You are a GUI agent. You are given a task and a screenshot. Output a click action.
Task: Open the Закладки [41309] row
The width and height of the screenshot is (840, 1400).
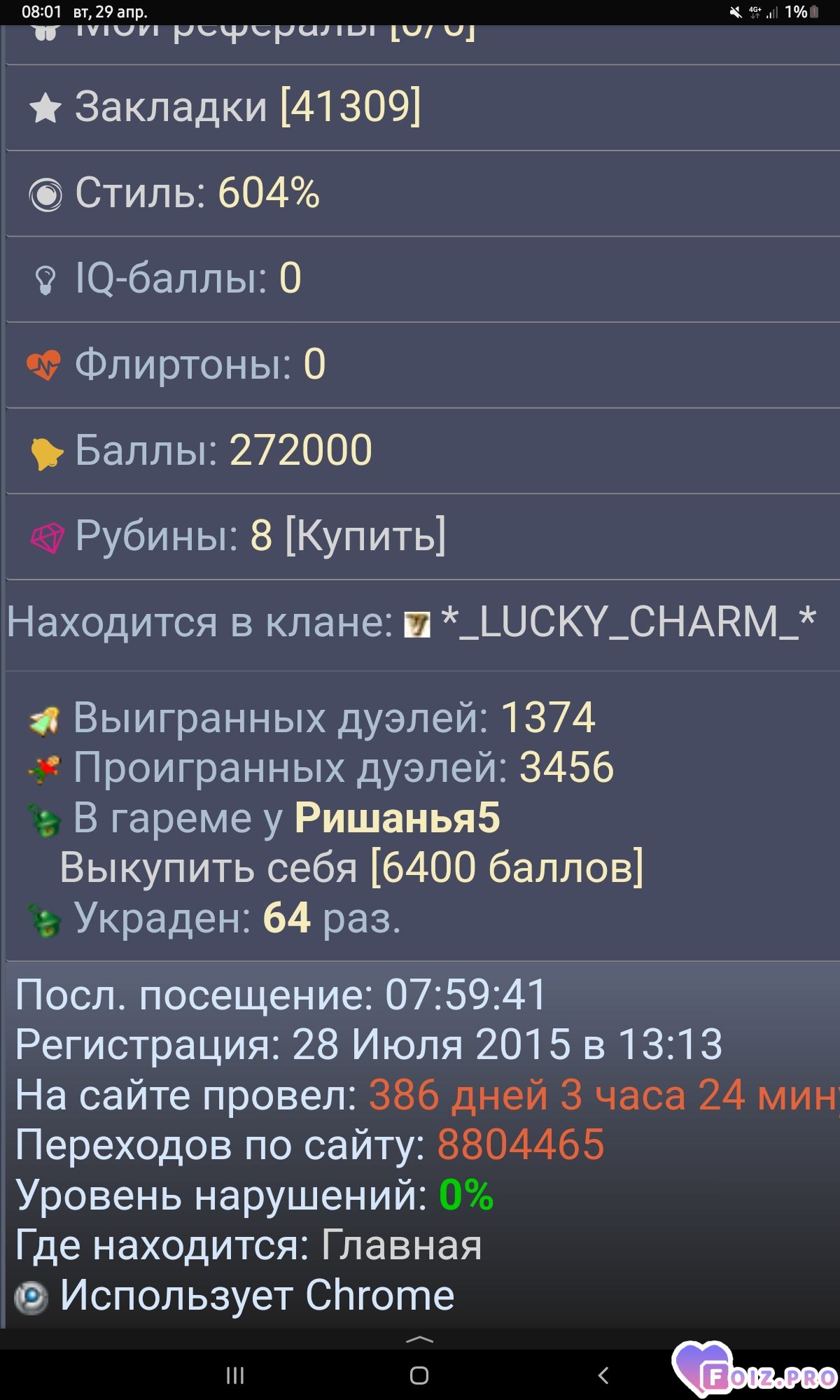pyautogui.click(x=423, y=108)
